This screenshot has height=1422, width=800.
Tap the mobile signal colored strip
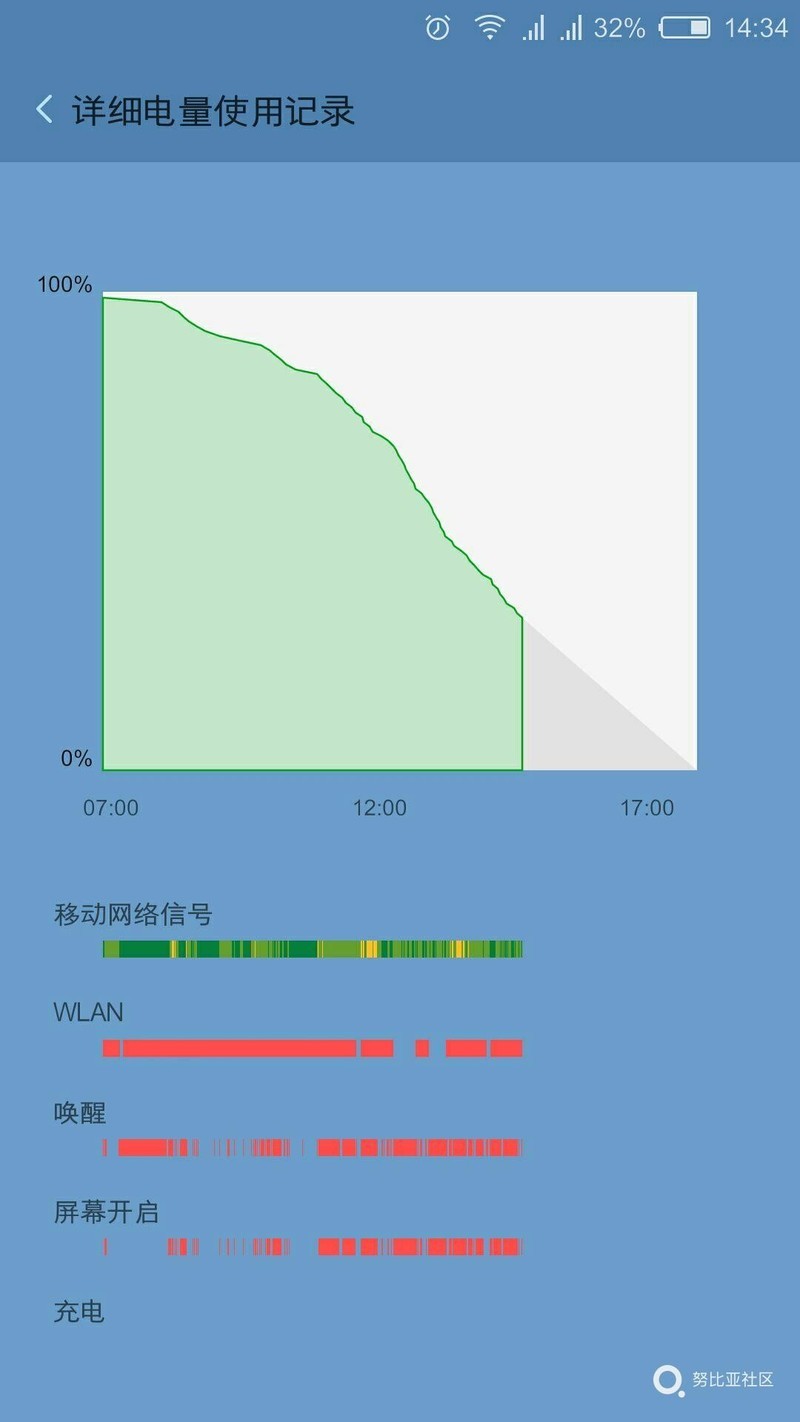tap(312, 948)
